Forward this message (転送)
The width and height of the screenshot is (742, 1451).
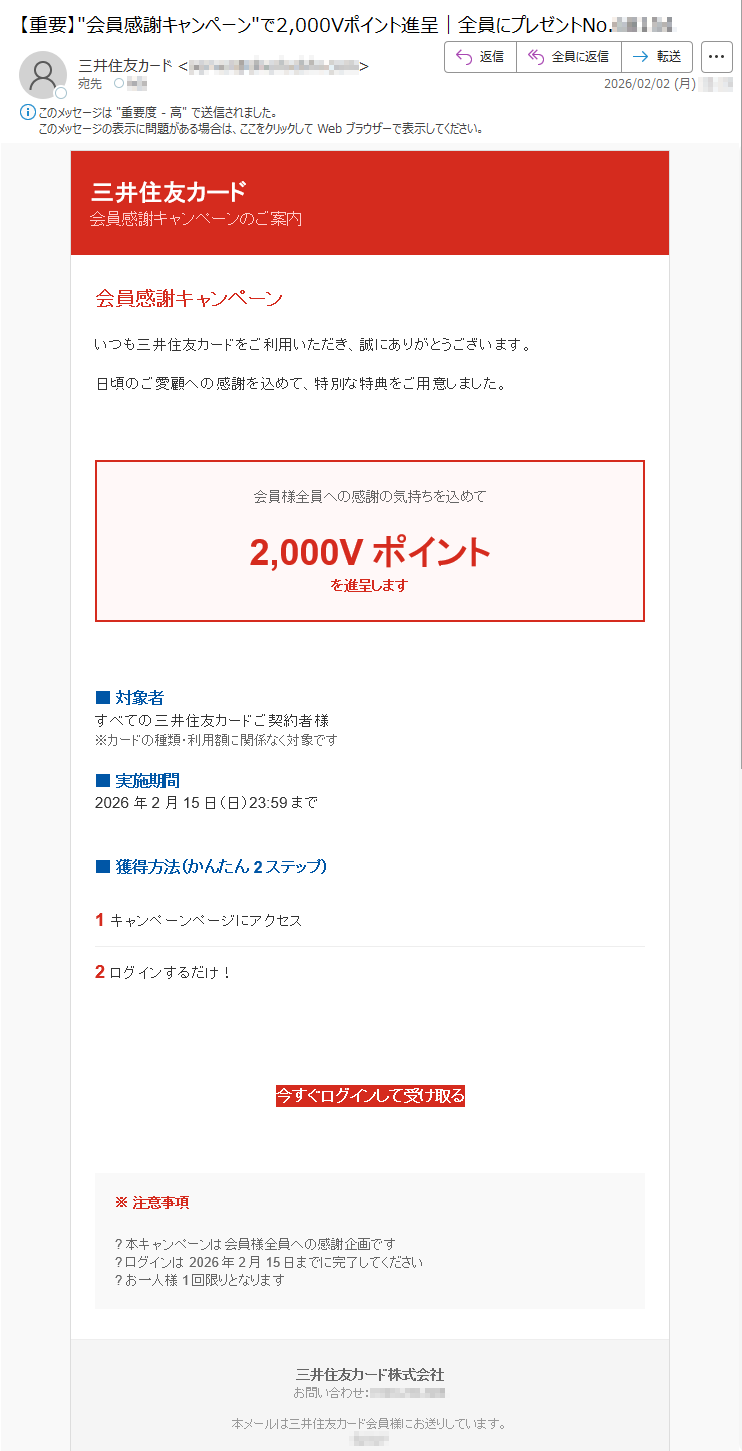[x=657, y=57]
